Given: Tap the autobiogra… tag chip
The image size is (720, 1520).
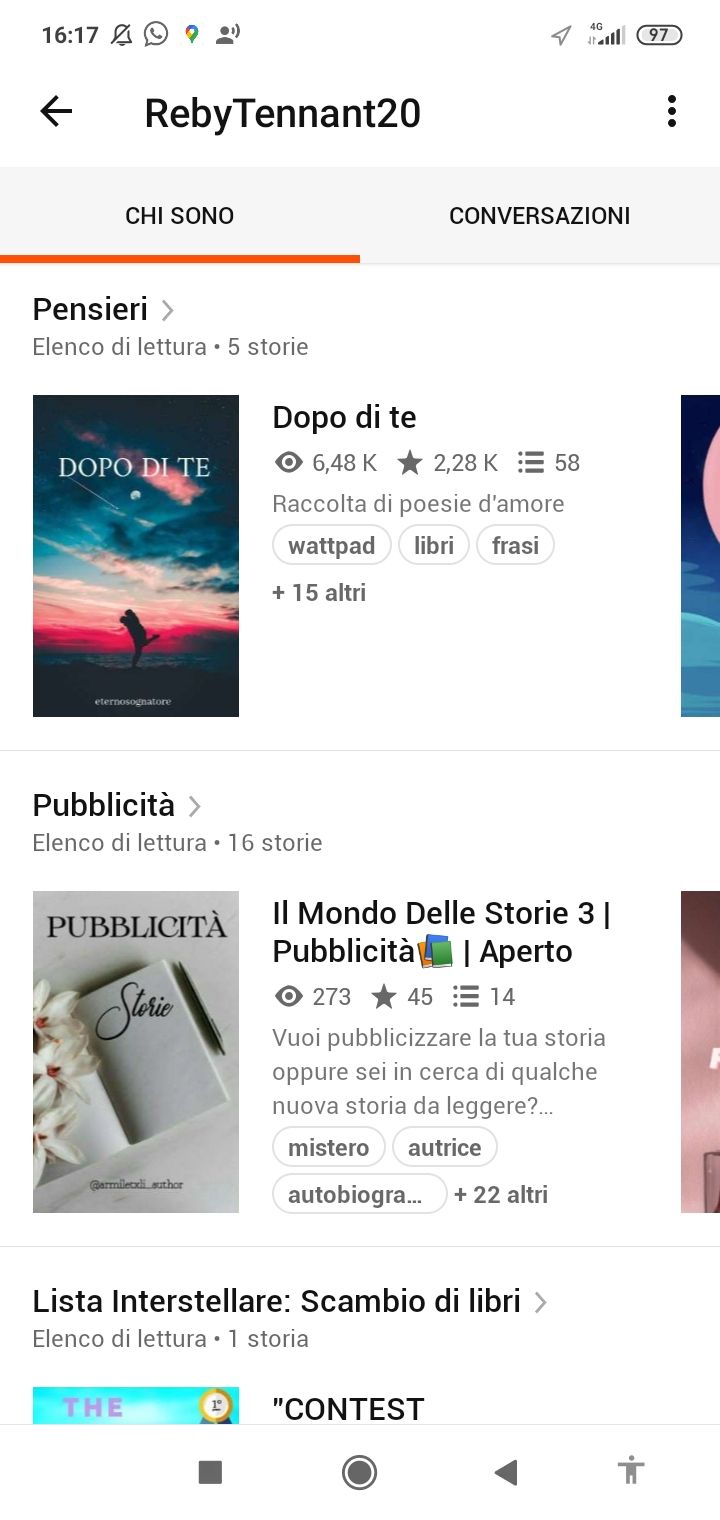Looking at the screenshot, I should pos(358,1195).
